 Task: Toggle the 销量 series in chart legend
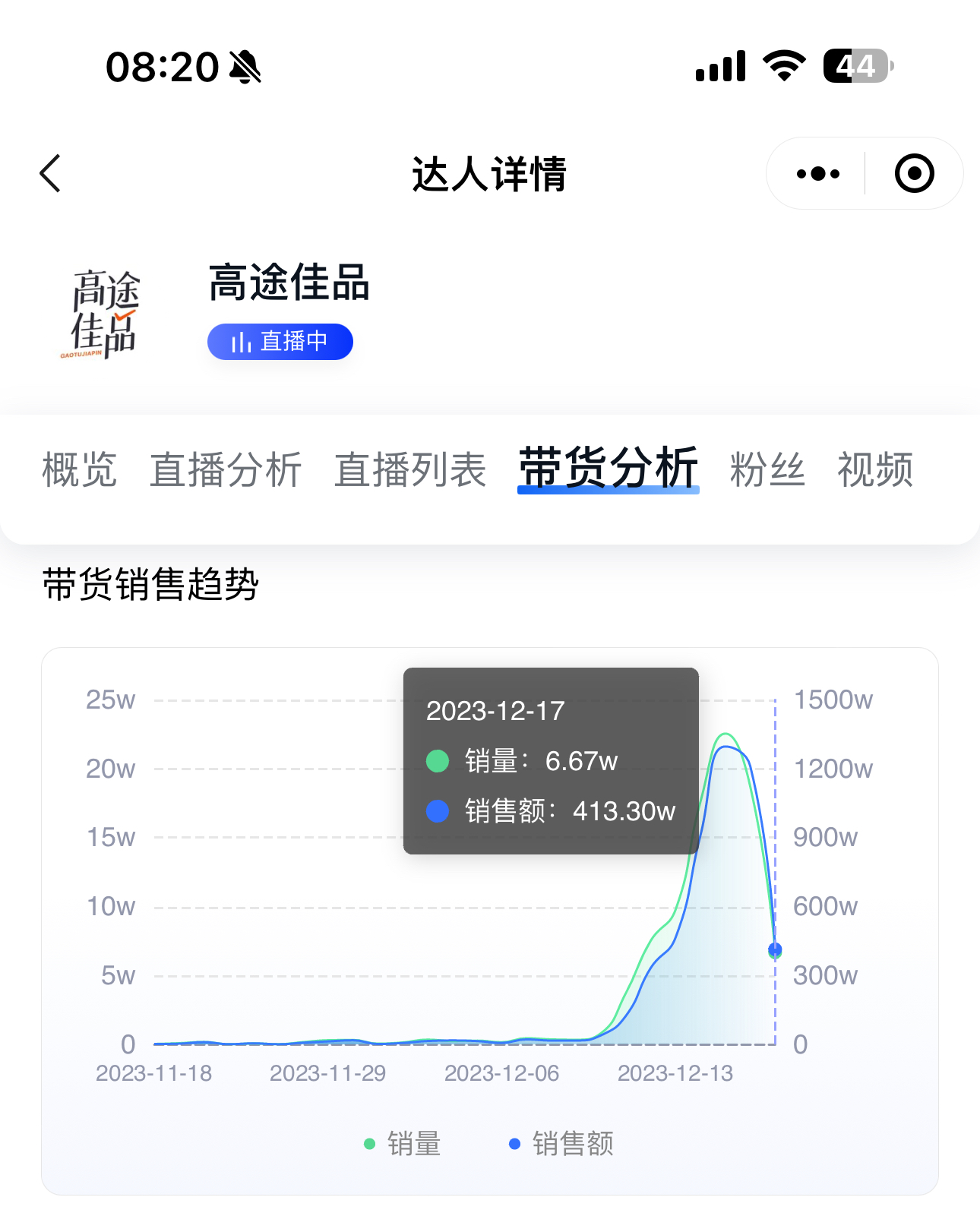point(403,1143)
